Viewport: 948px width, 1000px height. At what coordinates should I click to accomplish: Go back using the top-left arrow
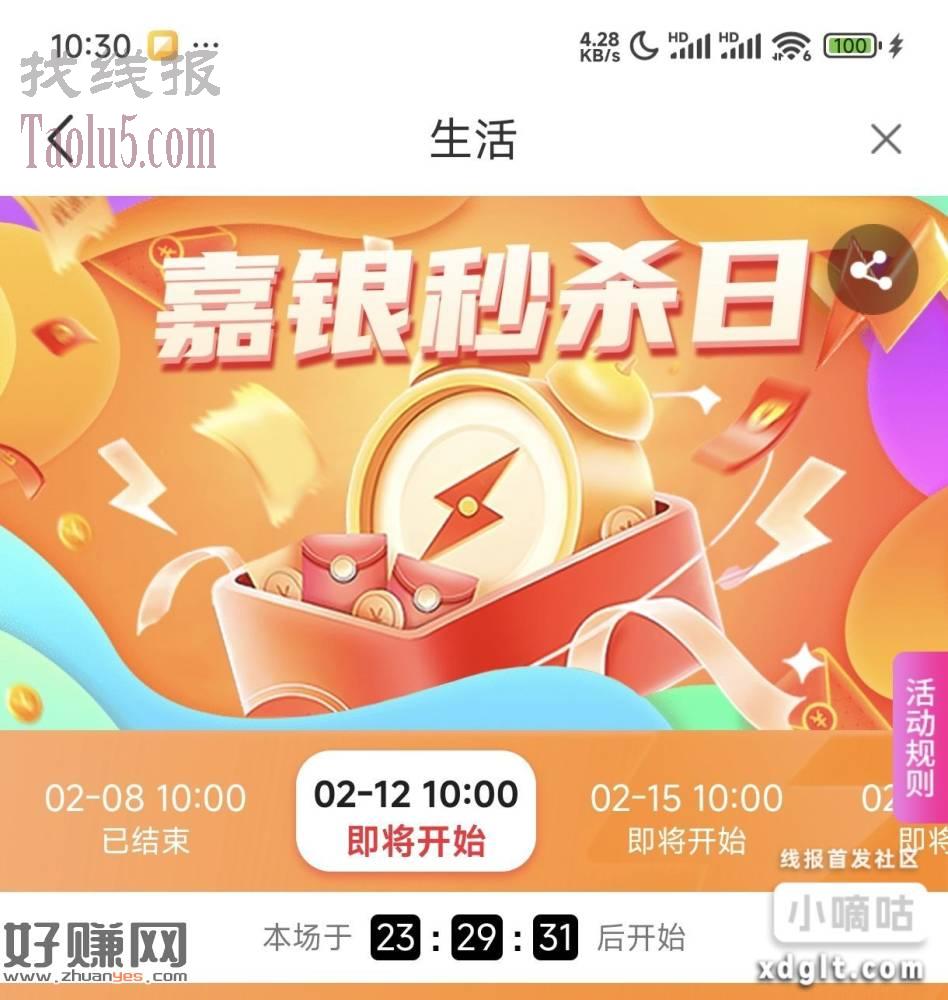[x=62, y=138]
